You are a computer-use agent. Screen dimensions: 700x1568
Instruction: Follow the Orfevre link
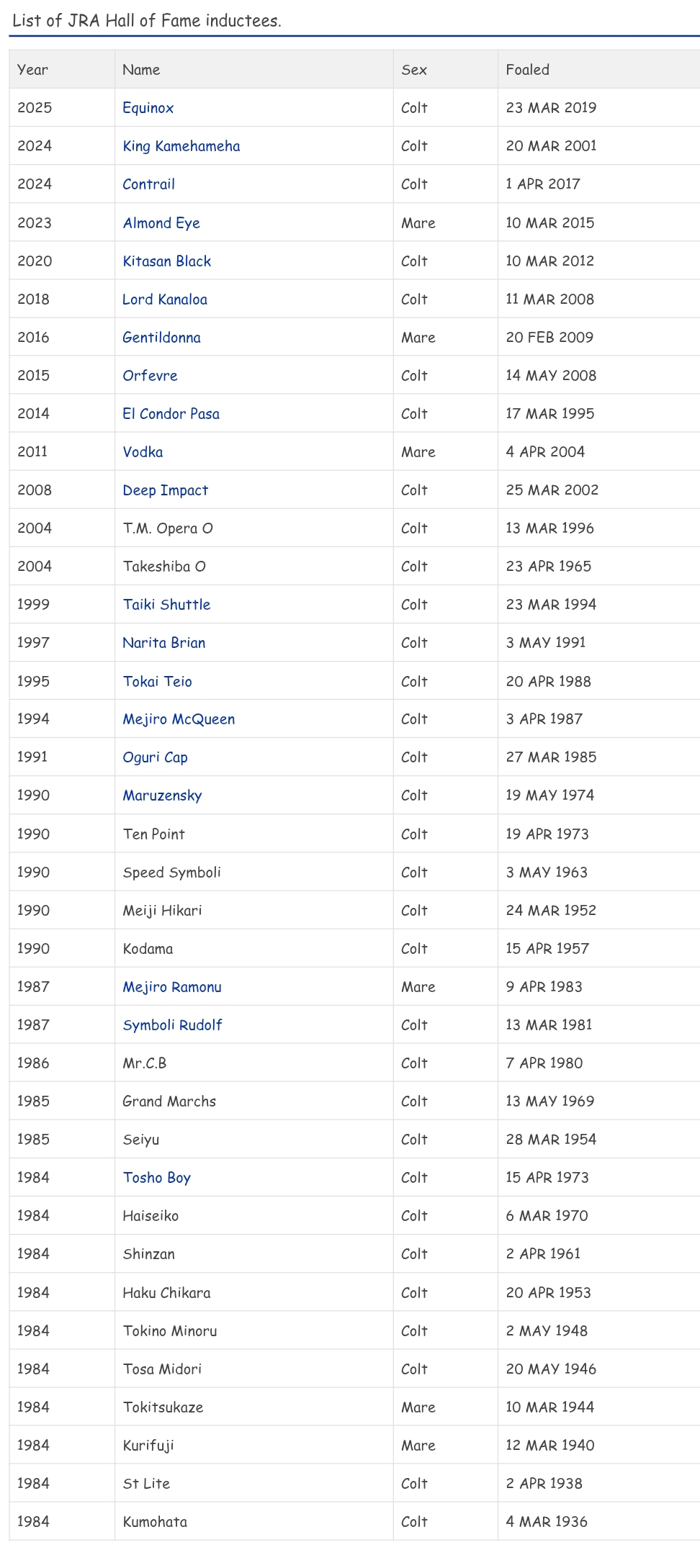(150, 376)
